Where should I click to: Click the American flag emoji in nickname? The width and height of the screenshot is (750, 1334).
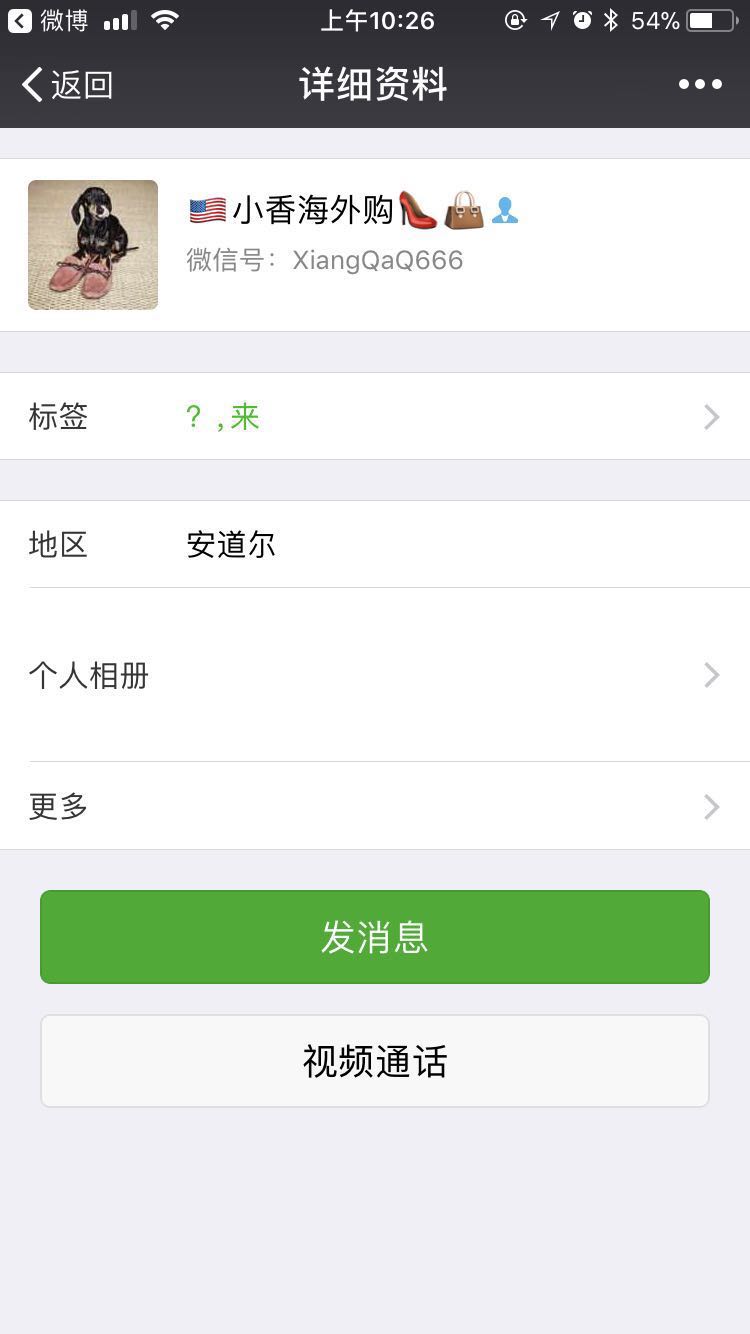(x=206, y=210)
